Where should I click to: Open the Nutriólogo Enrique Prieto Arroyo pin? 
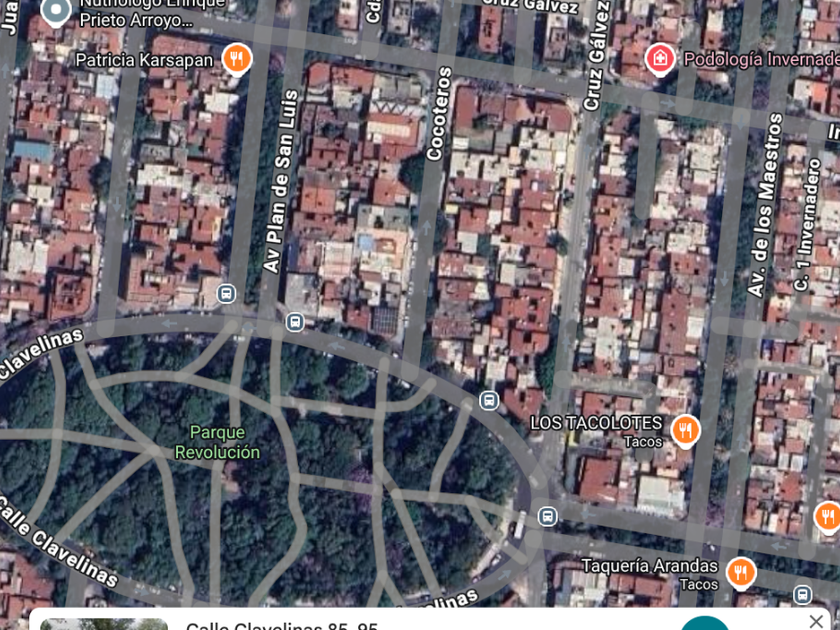[x=56, y=11]
